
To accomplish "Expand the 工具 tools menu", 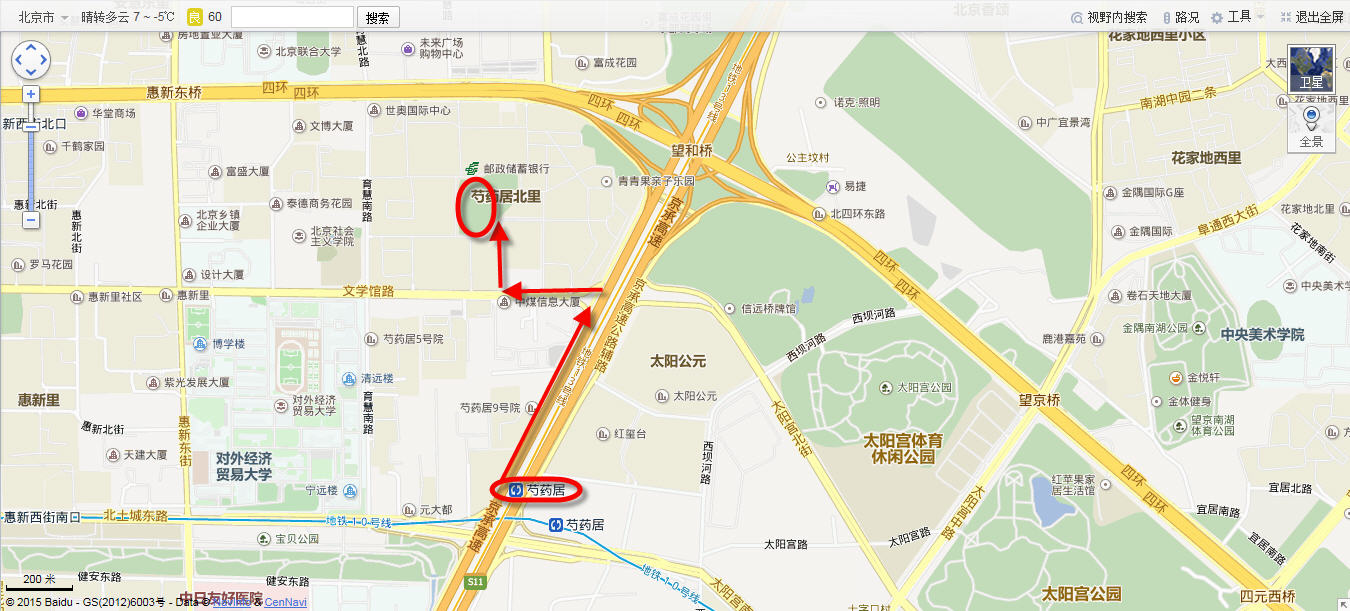I will [1238, 17].
